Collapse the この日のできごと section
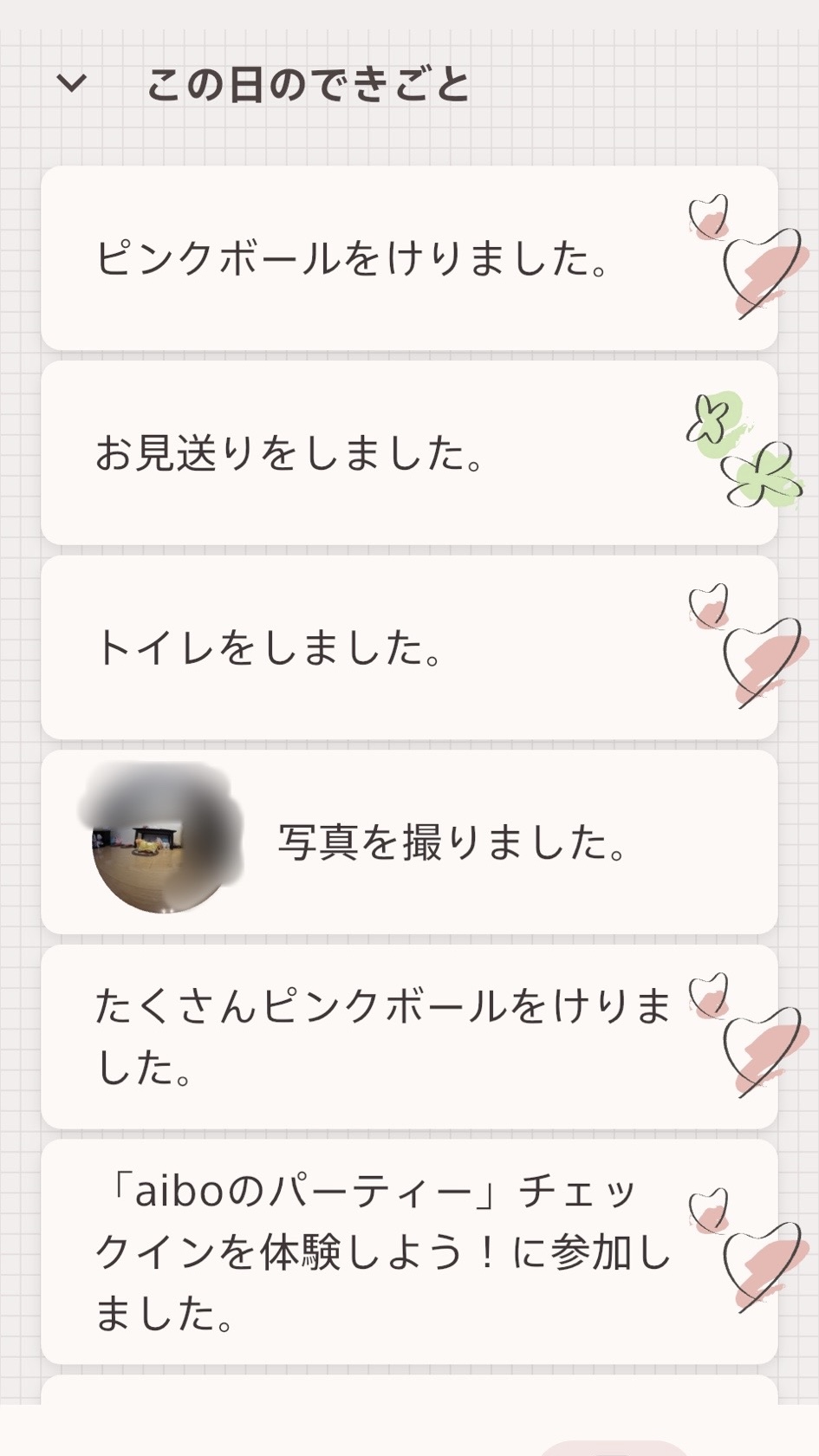 point(72,84)
